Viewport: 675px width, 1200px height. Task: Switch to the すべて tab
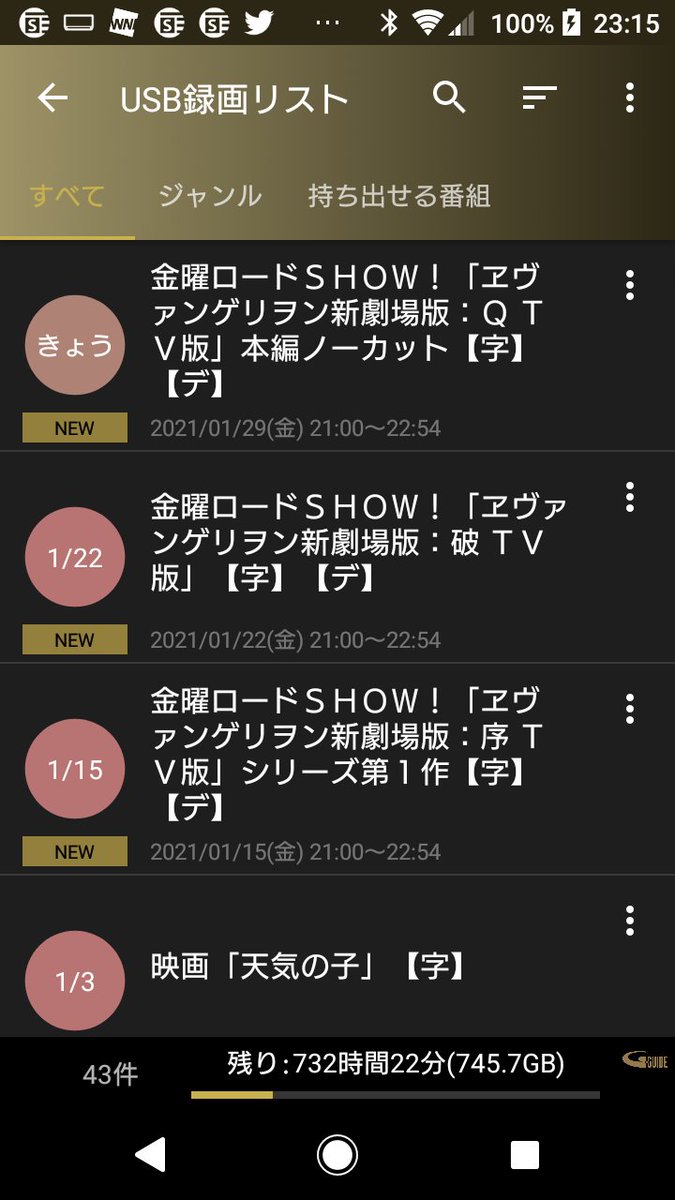click(67, 196)
